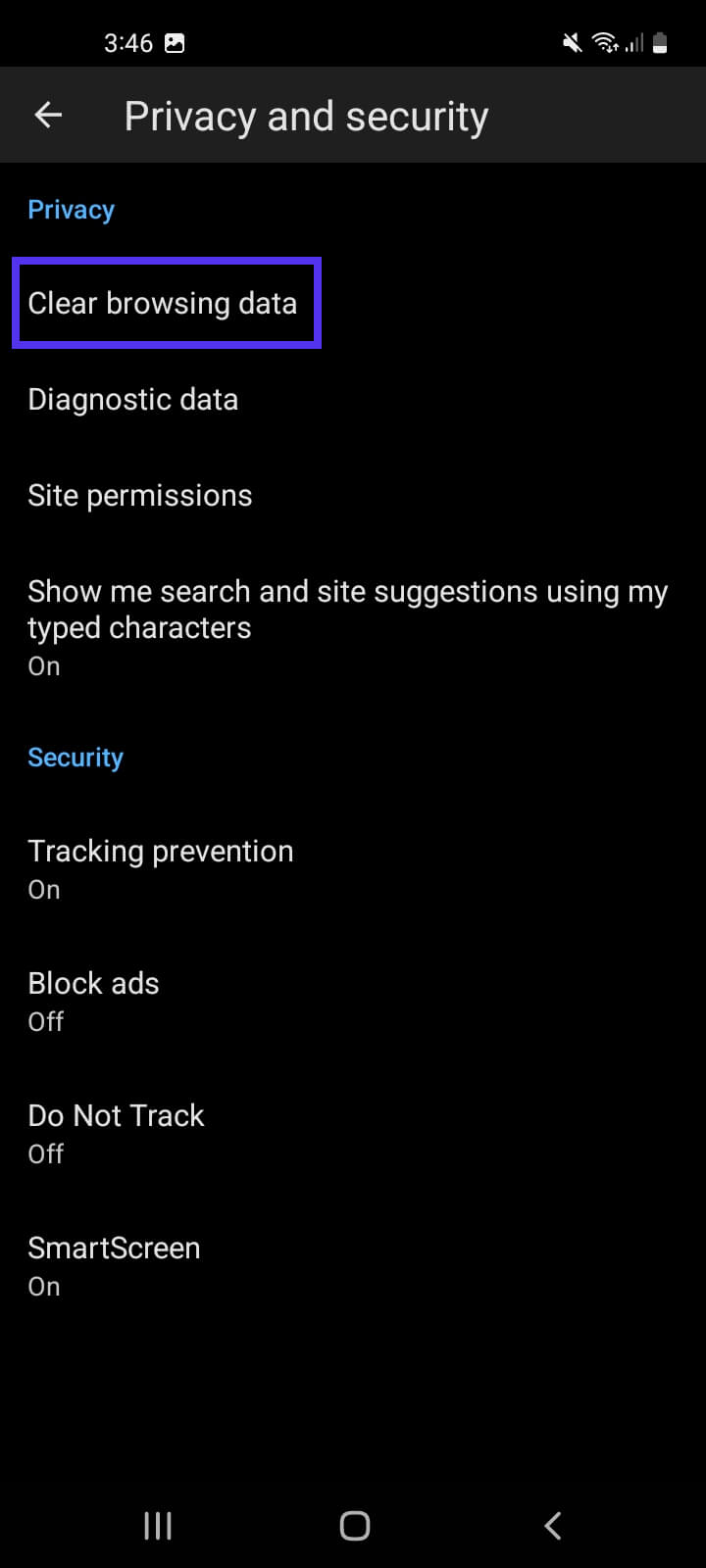Toggle search and site suggestions setting
The width and height of the screenshot is (706, 1568).
point(348,626)
